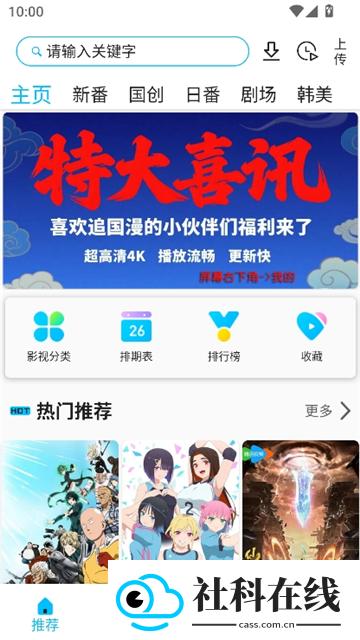Open the One-Punch Man poster

coord(59,512)
